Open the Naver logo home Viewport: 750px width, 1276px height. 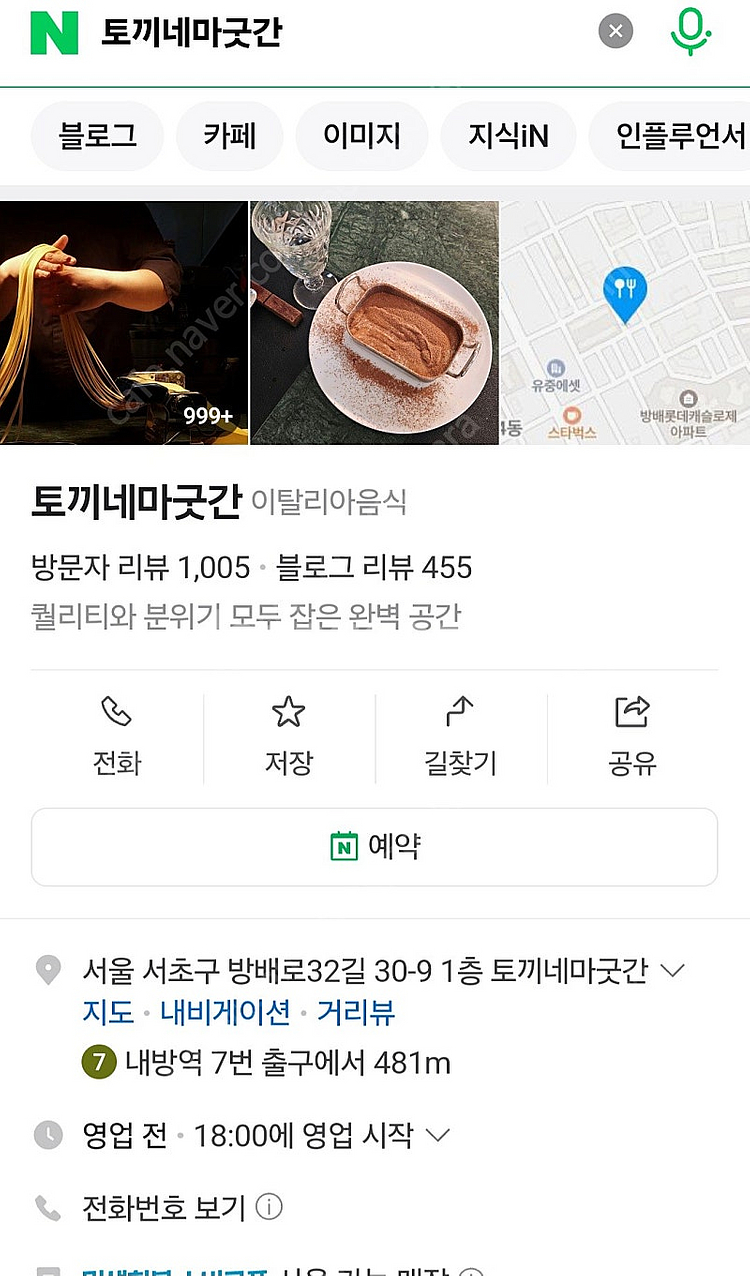pyautogui.click(x=54, y=32)
